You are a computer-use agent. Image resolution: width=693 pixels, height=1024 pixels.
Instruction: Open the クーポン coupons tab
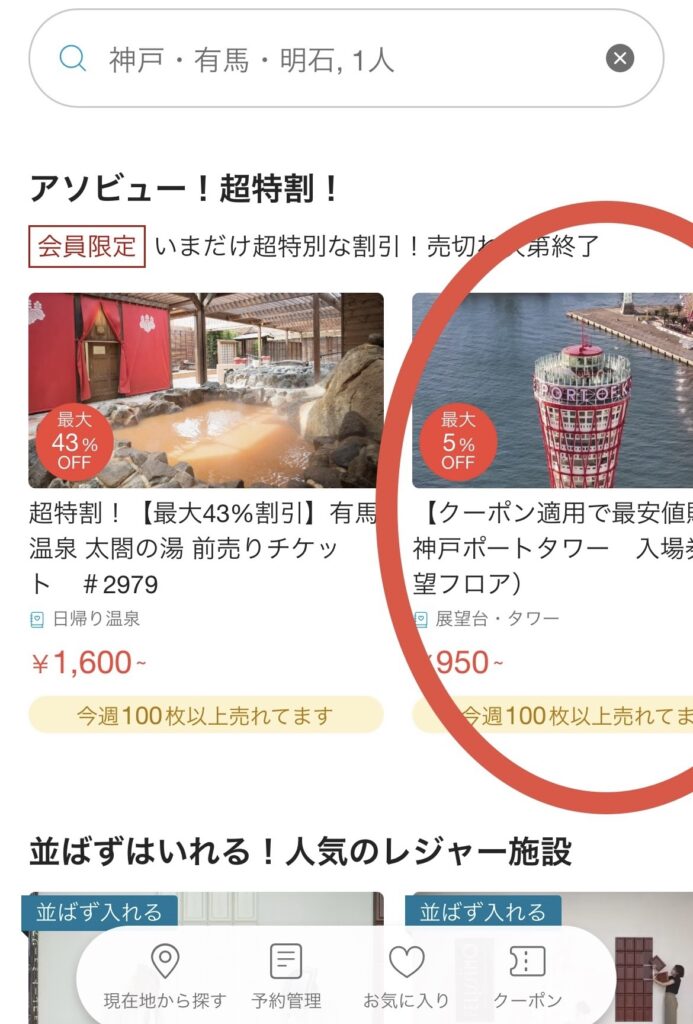[x=527, y=977]
